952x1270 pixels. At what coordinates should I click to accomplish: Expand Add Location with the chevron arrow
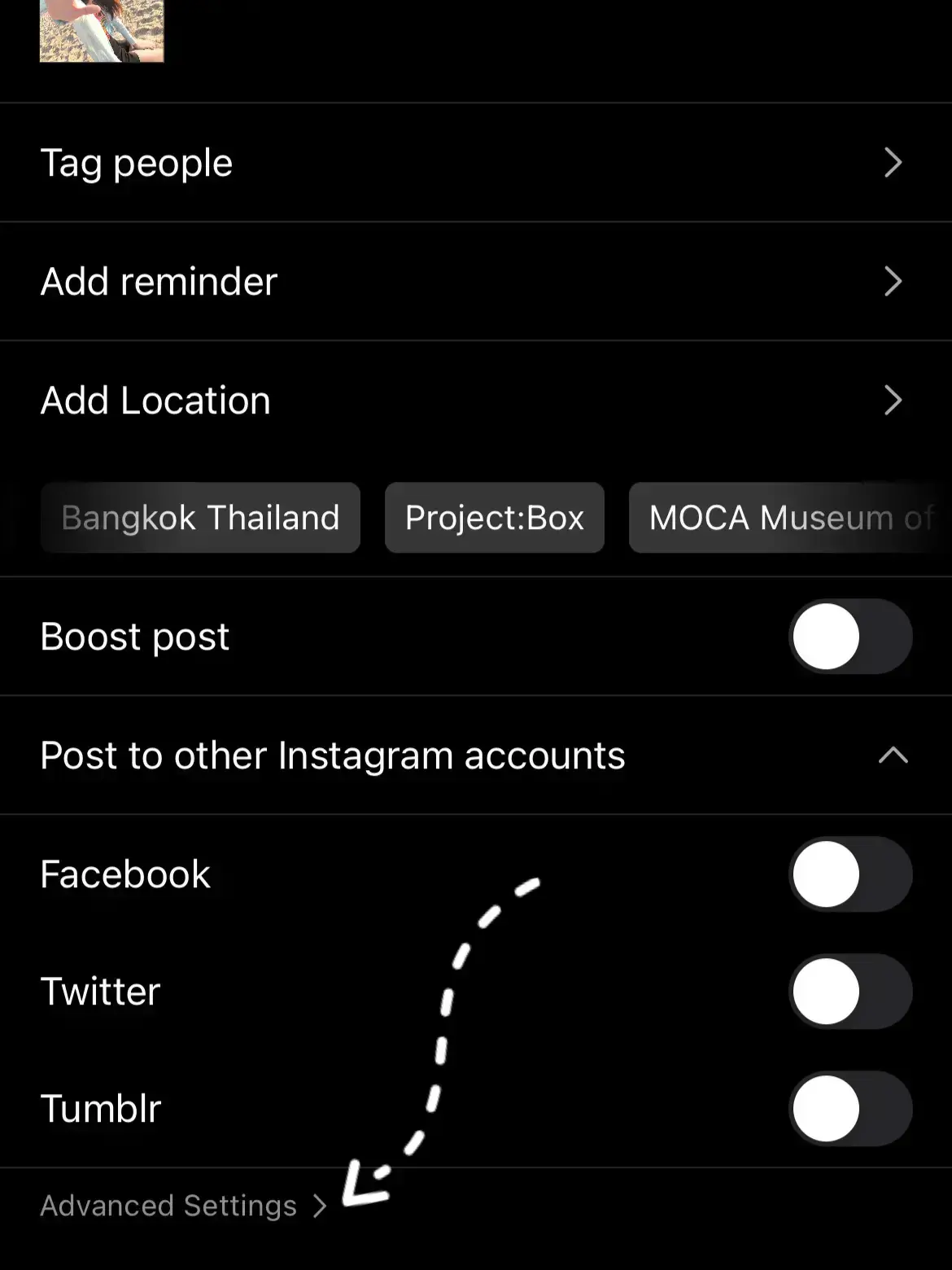pyautogui.click(x=893, y=401)
